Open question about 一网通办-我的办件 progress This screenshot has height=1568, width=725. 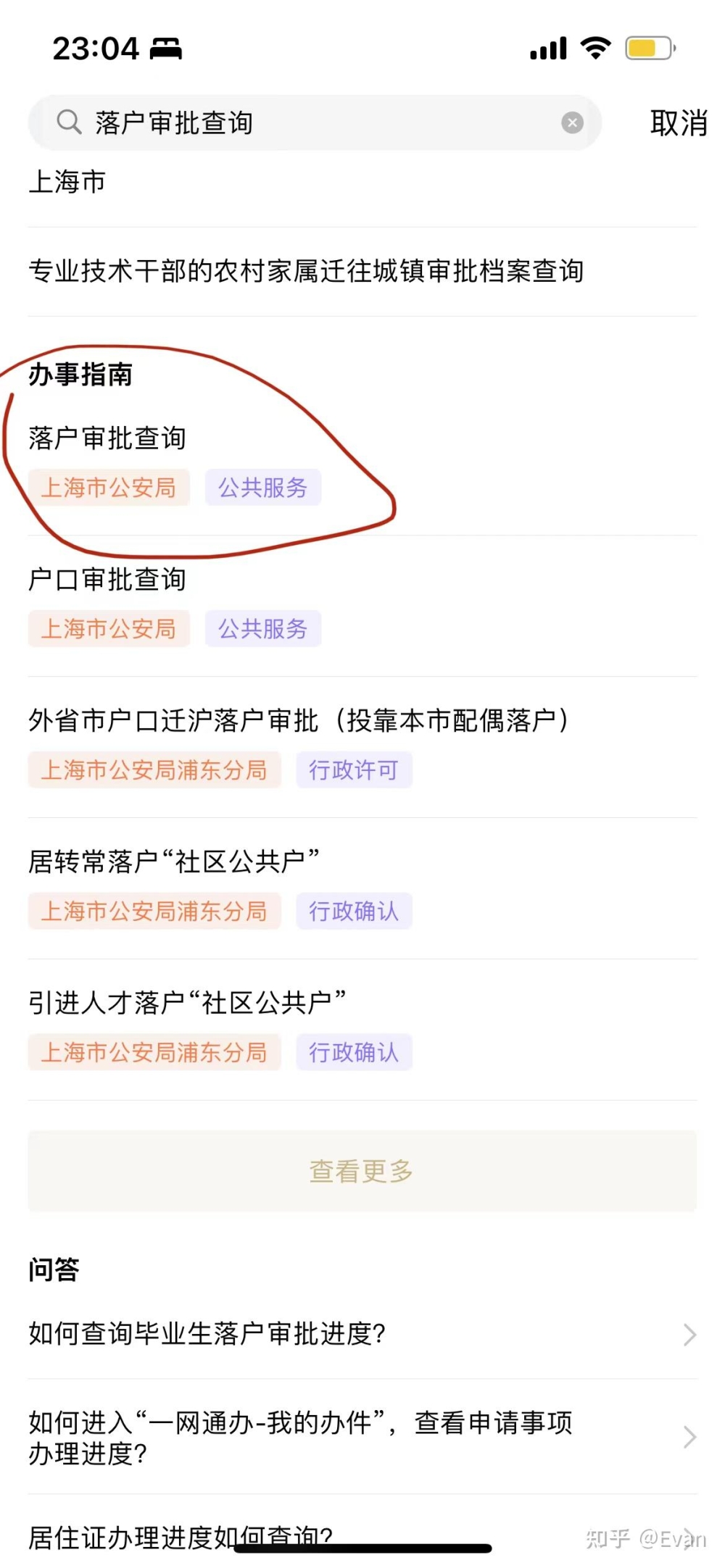pos(362,1437)
